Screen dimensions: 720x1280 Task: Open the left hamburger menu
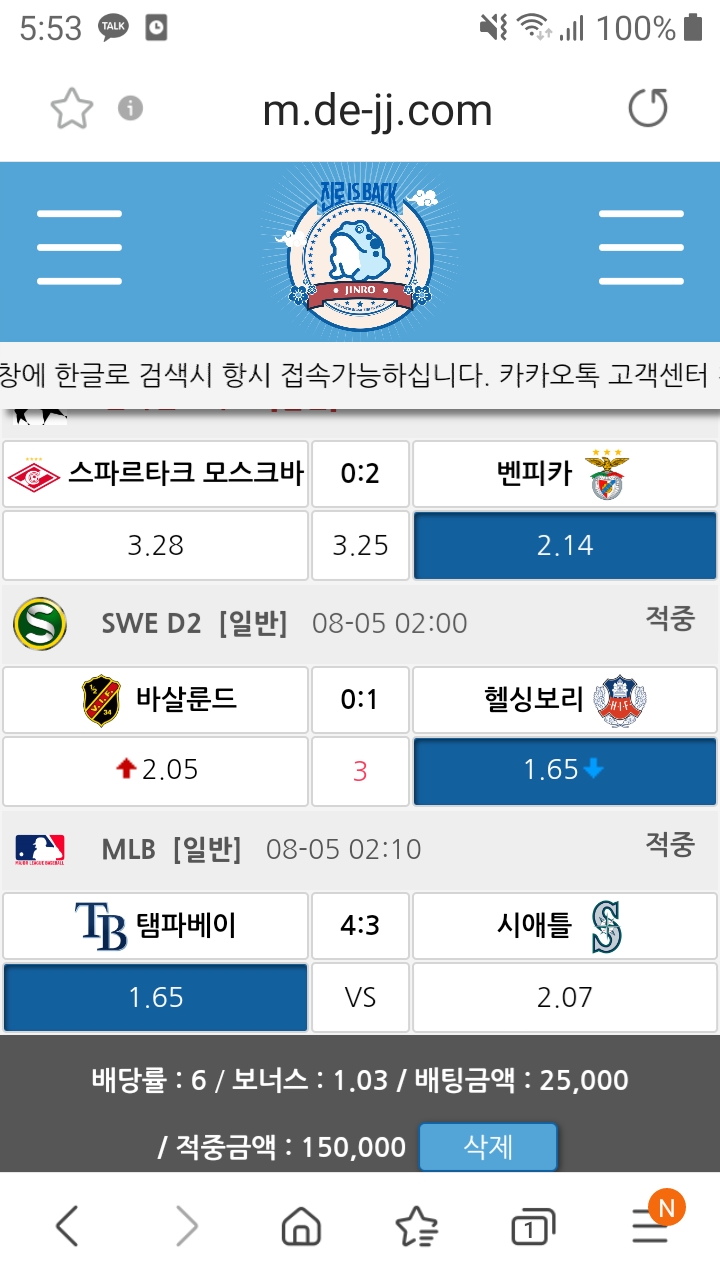pyautogui.click(x=79, y=247)
